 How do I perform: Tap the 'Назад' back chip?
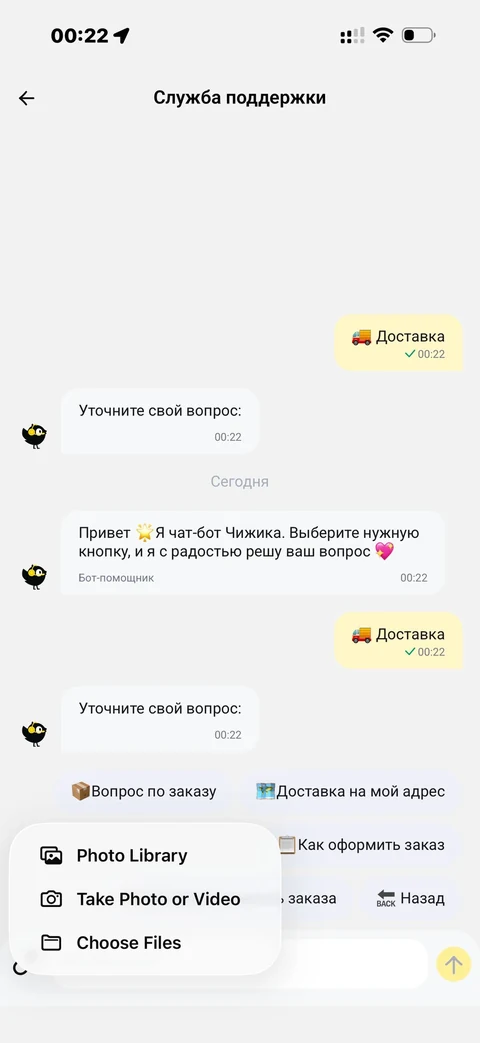410,899
